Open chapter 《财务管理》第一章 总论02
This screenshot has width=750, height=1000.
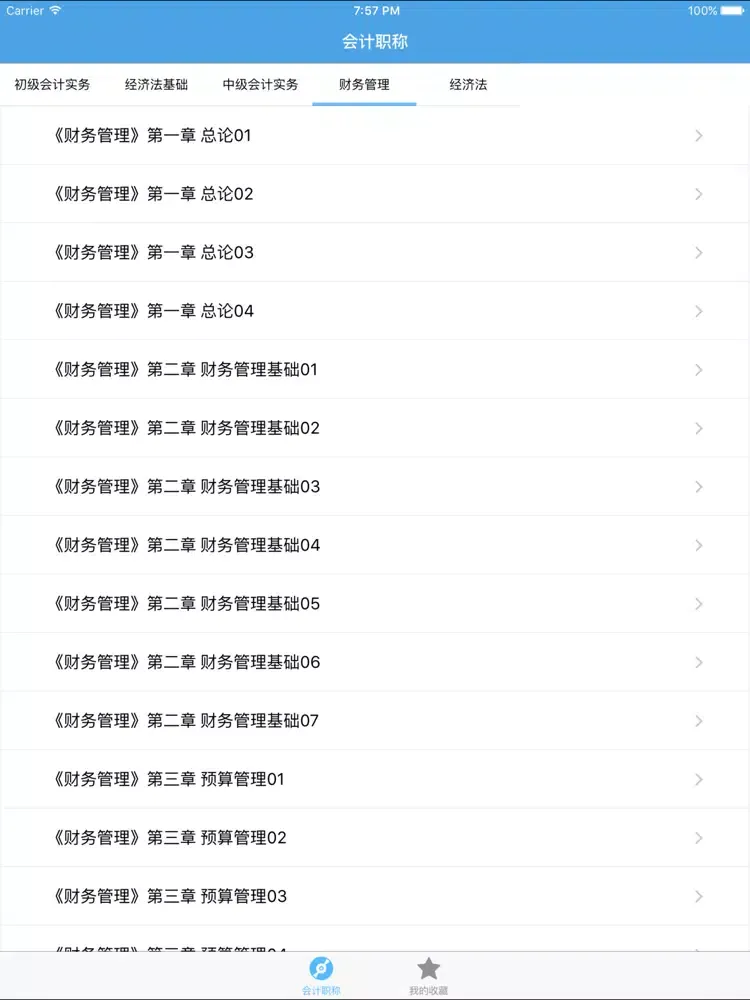tap(375, 194)
